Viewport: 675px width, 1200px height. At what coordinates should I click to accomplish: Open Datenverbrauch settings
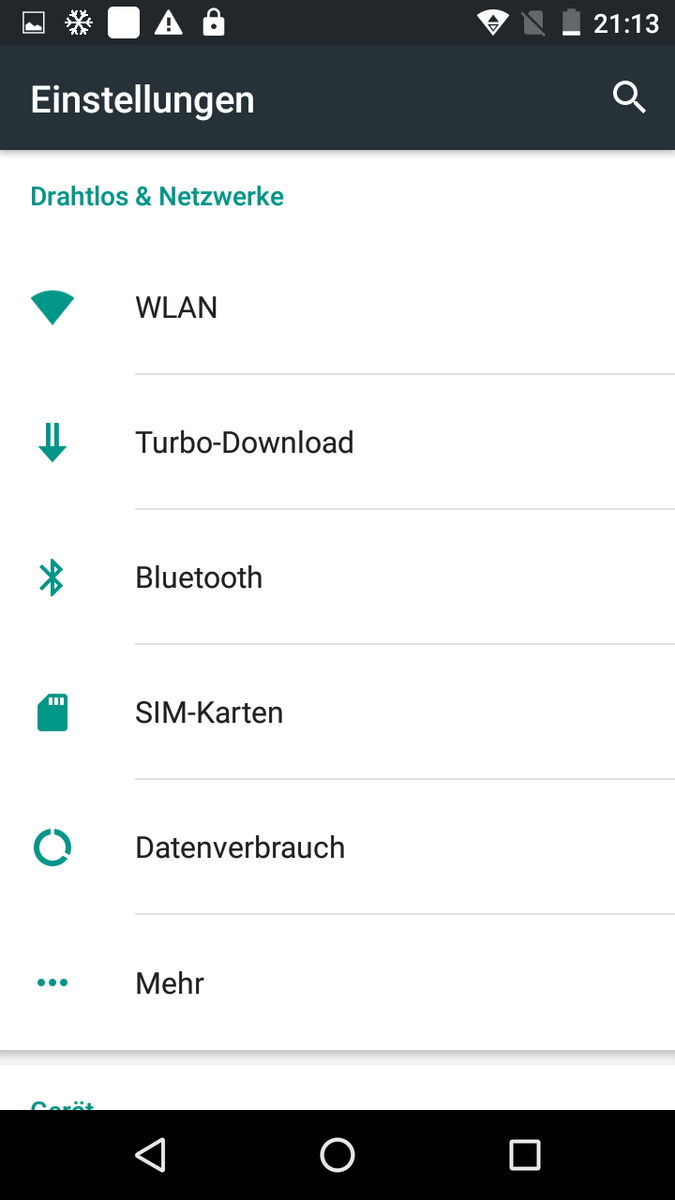click(x=337, y=847)
